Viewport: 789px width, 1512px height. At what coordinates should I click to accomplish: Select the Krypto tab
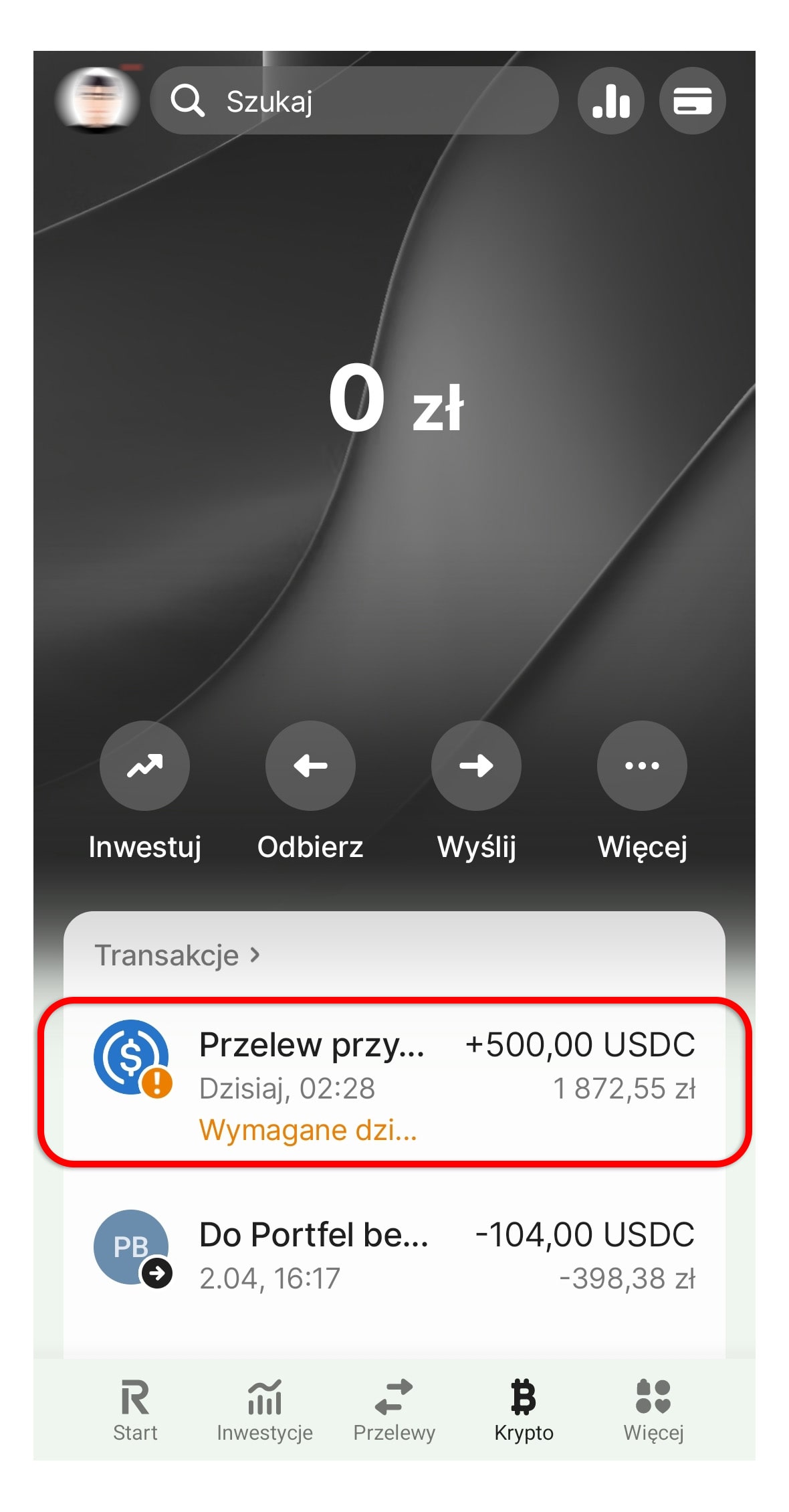pos(524,1410)
